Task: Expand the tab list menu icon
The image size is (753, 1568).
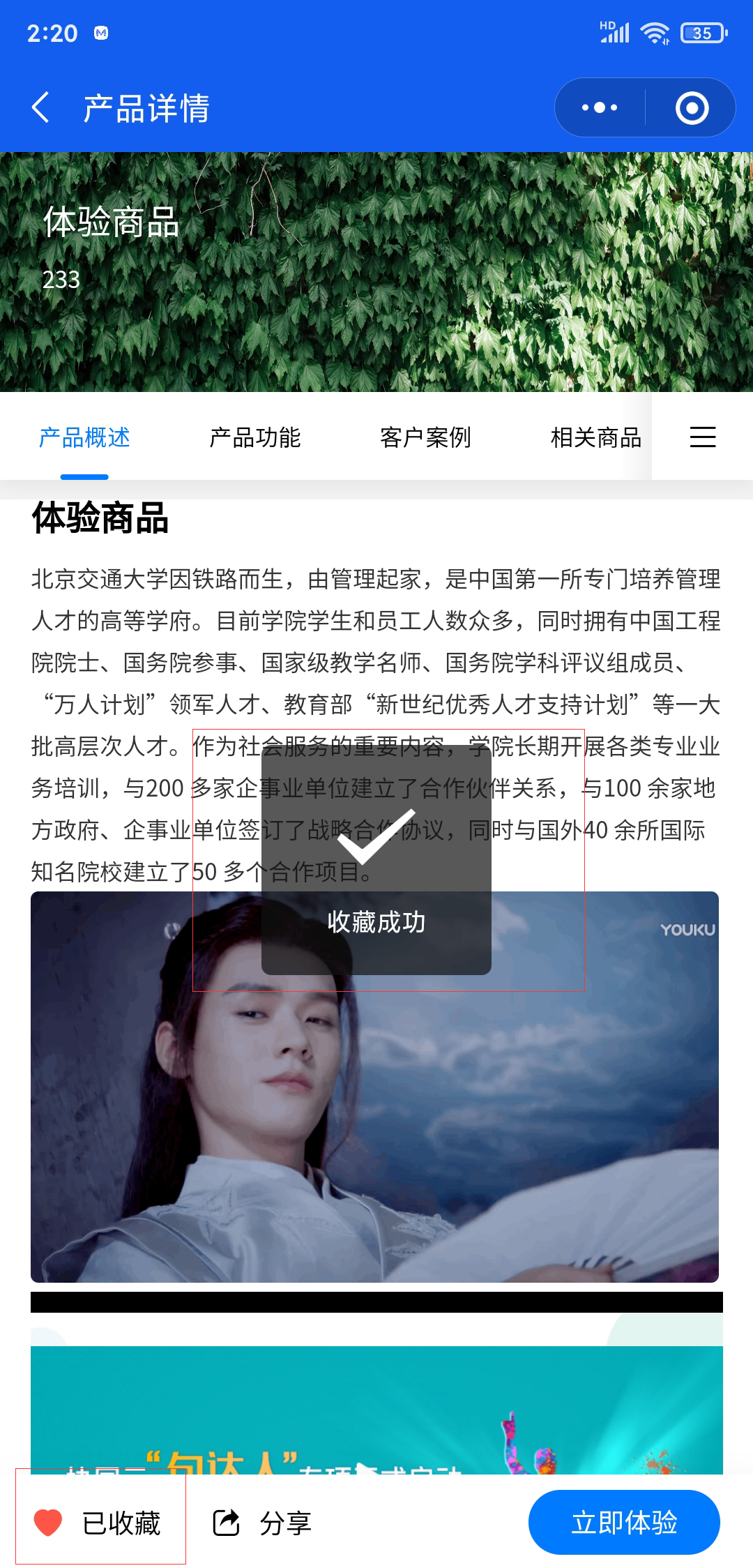Action: click(703, 437)
